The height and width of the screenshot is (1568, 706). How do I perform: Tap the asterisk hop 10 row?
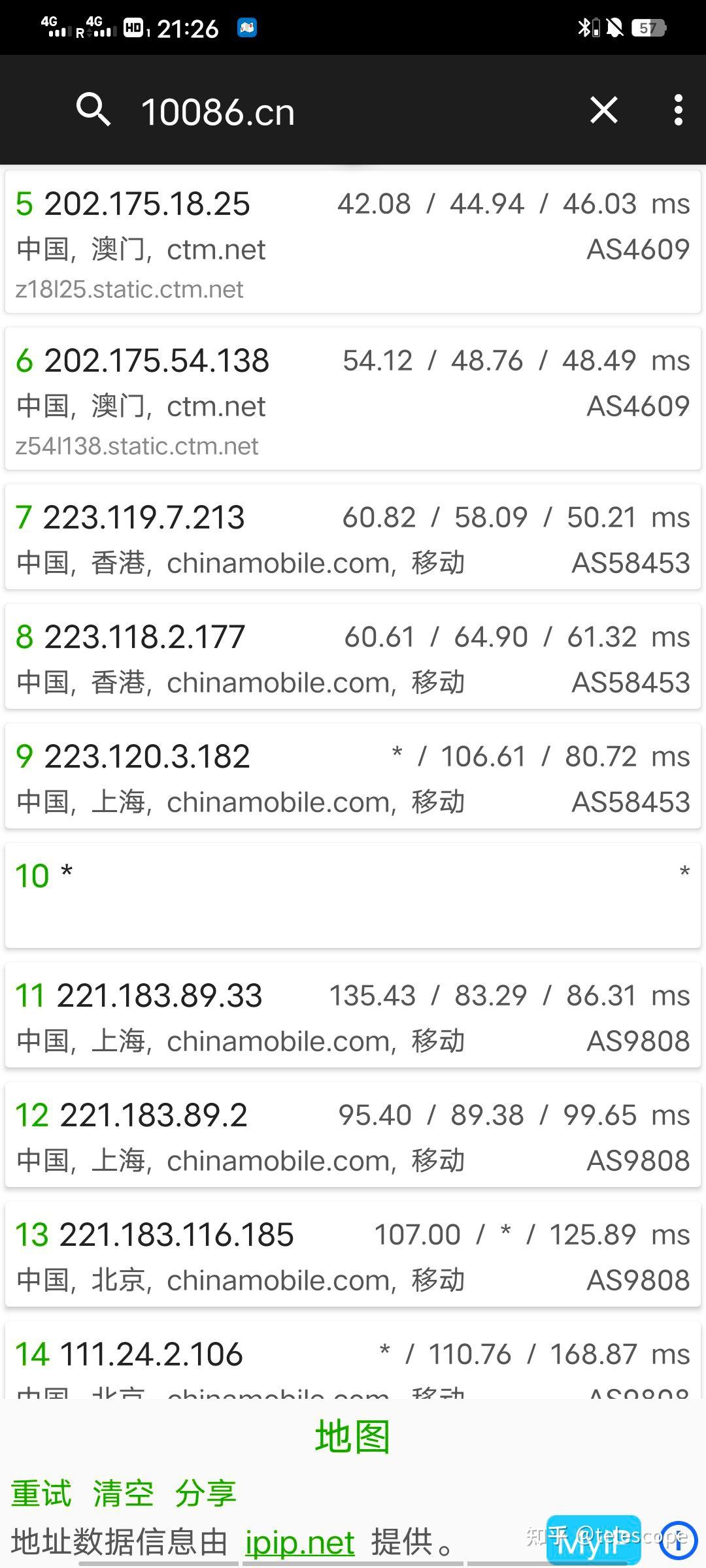coord(353,895)
